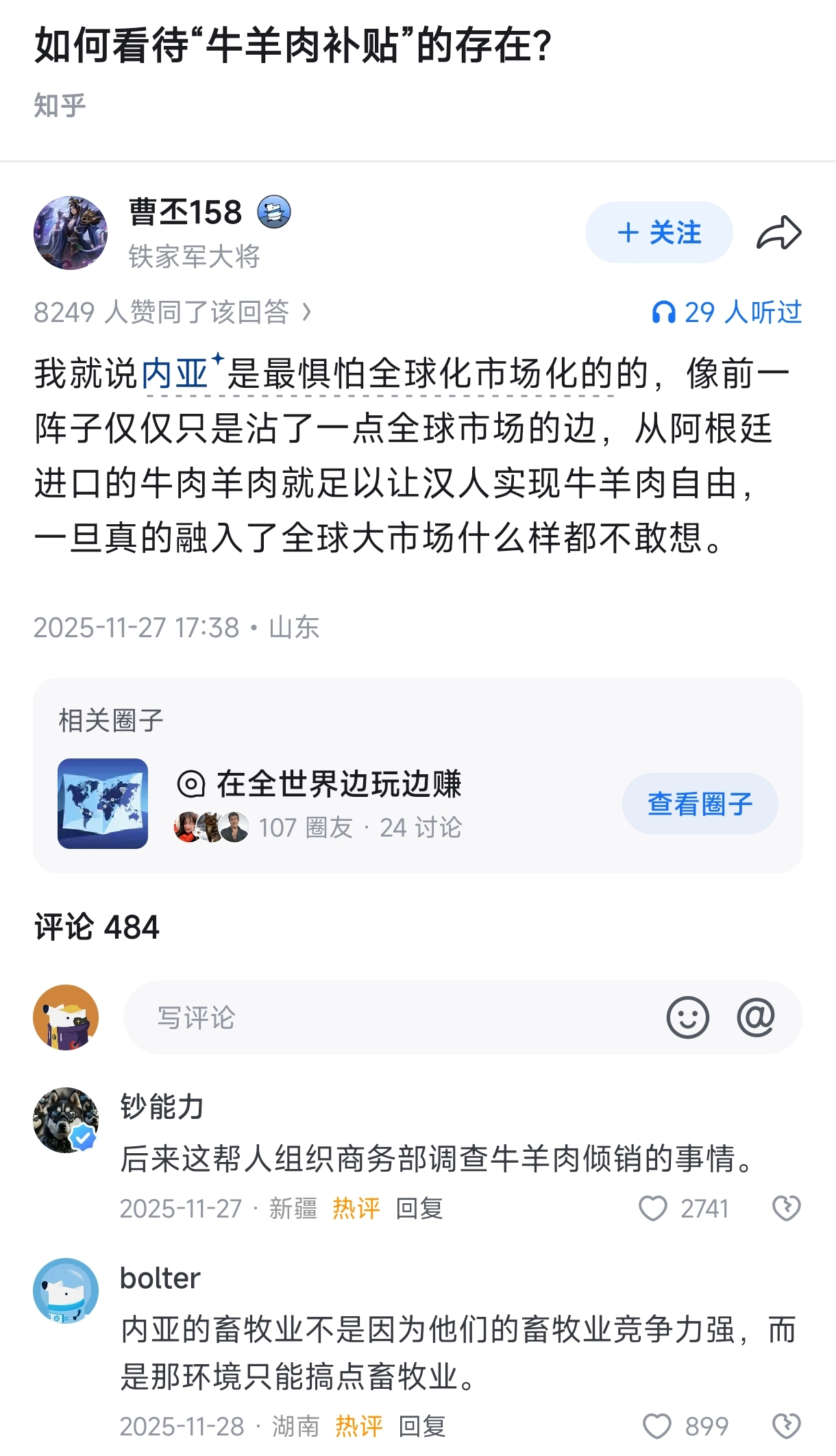Tap the 写评论 comment field
The width and height of the screenshot is (836, 1456).
[x=391, y=1017]
